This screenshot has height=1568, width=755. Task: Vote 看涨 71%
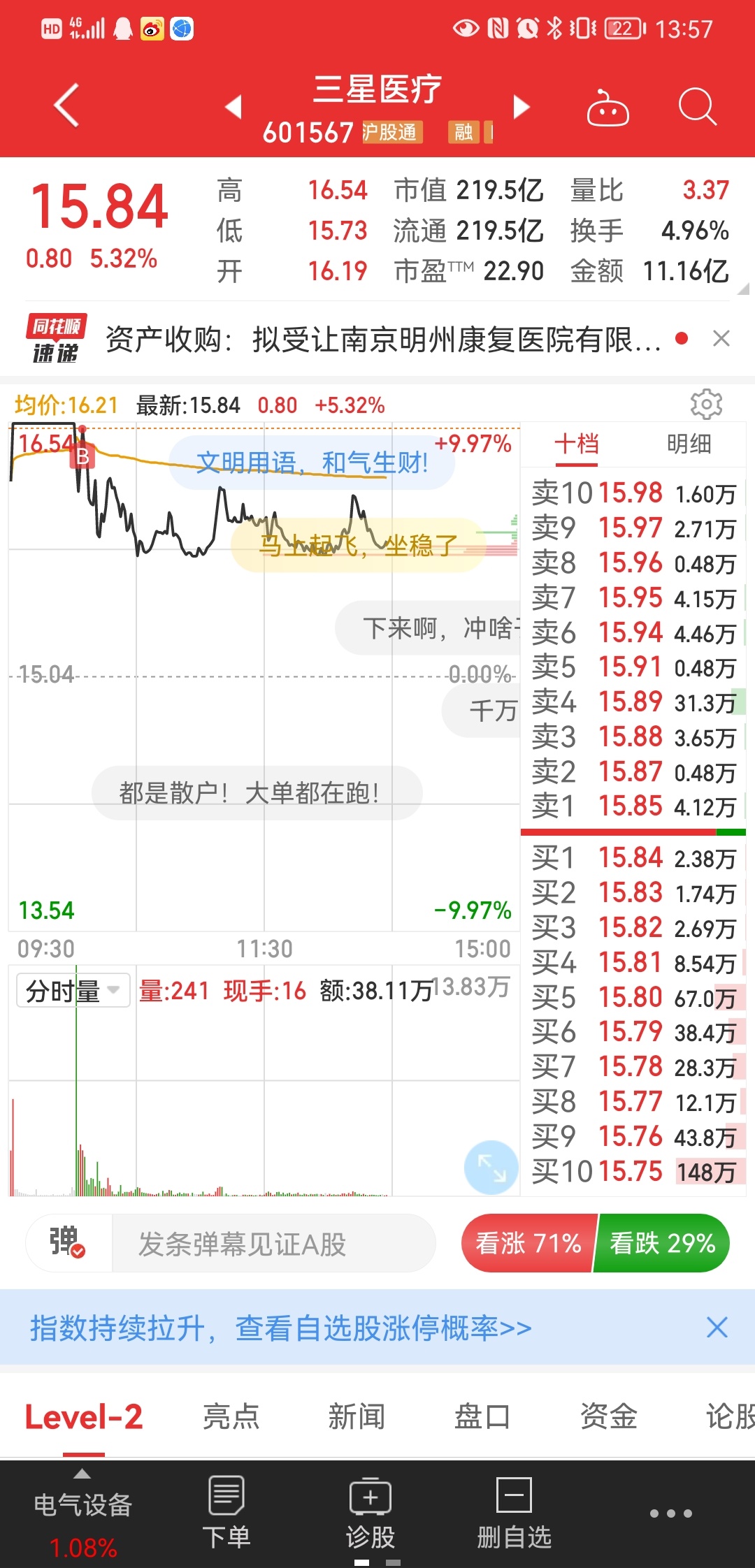(x=528, y=1244)
